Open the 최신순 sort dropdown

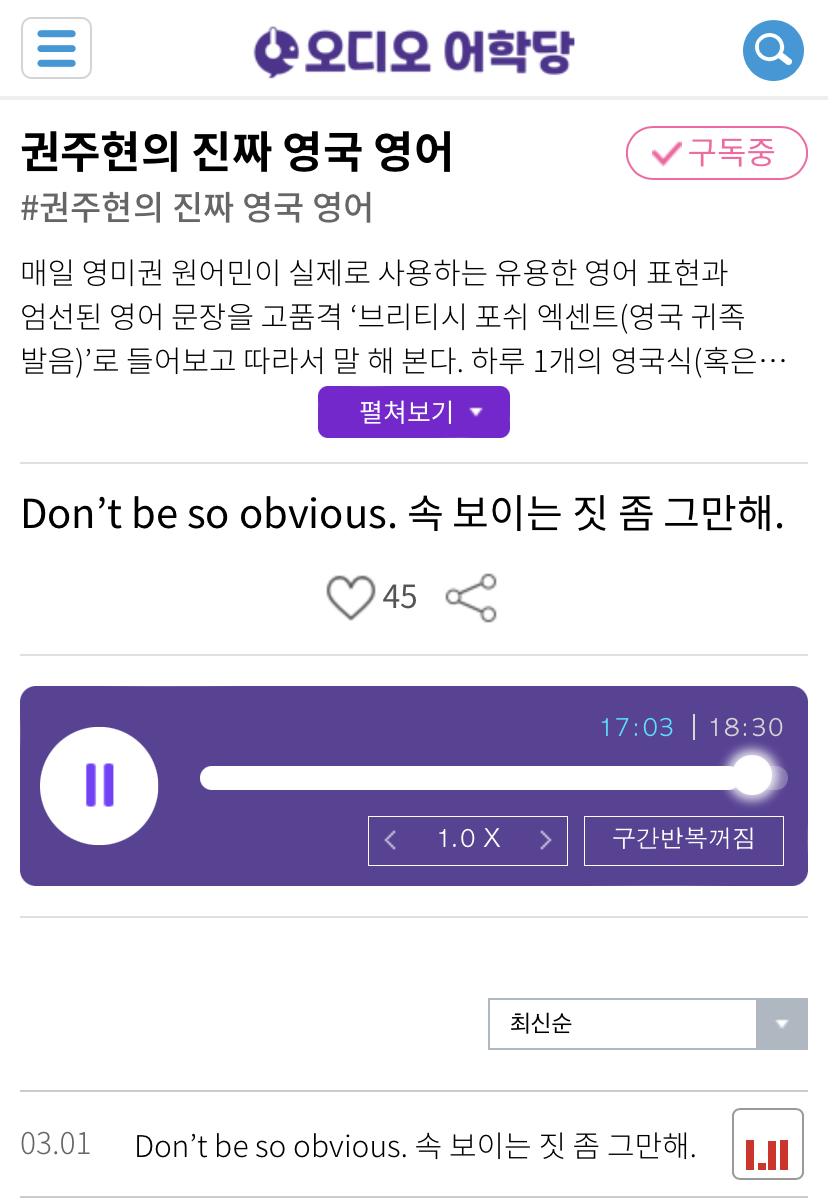click(x=620, y=1023)
